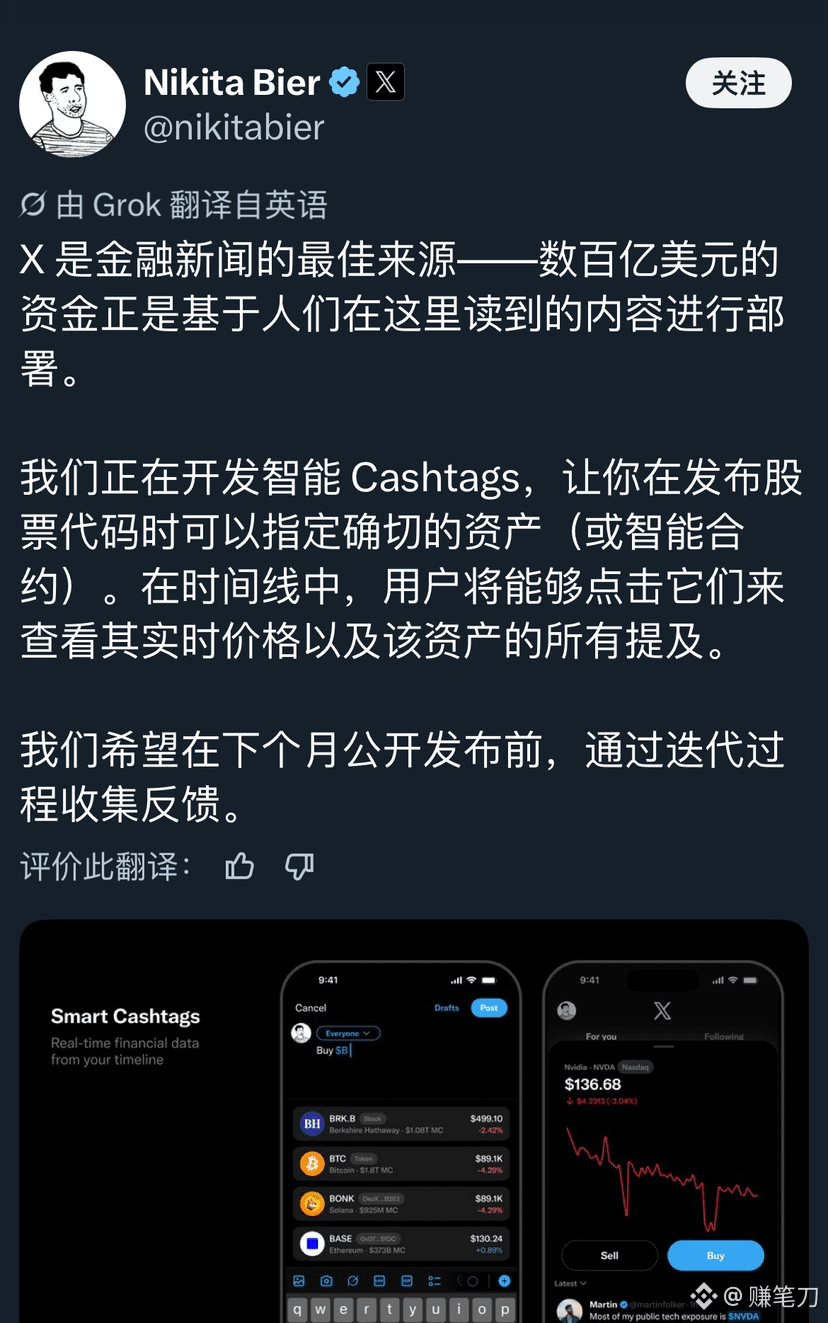This screenshot has width=828, height=1323.
Task: Rate the translation with the thumbs up
Action: [240, 868]
